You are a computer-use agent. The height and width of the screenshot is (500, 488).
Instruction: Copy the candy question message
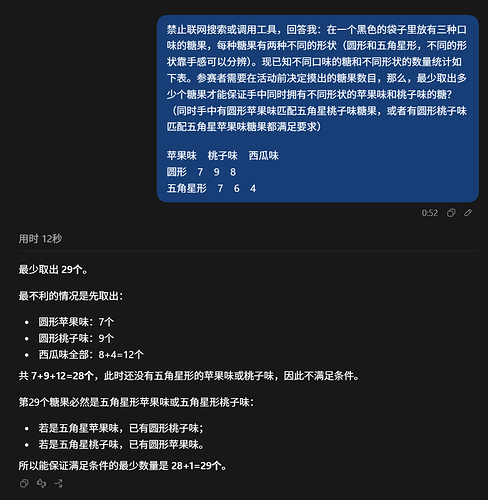451,213
